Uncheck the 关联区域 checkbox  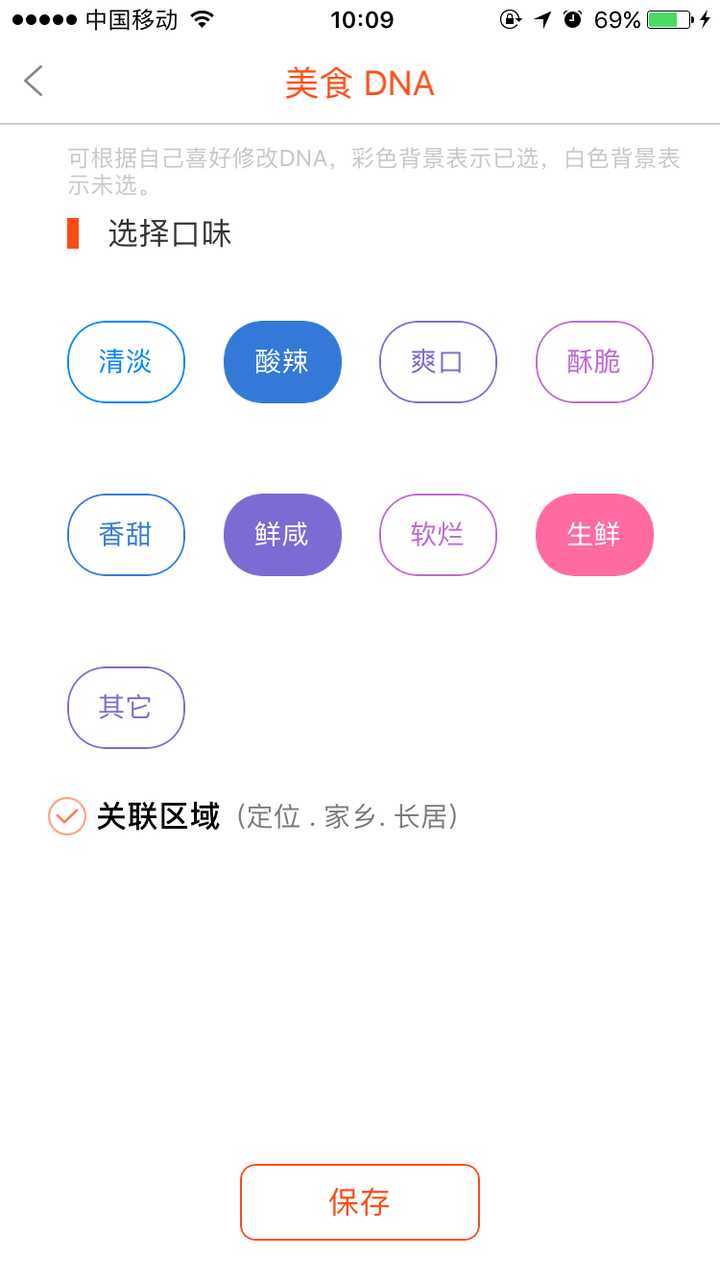67,816
